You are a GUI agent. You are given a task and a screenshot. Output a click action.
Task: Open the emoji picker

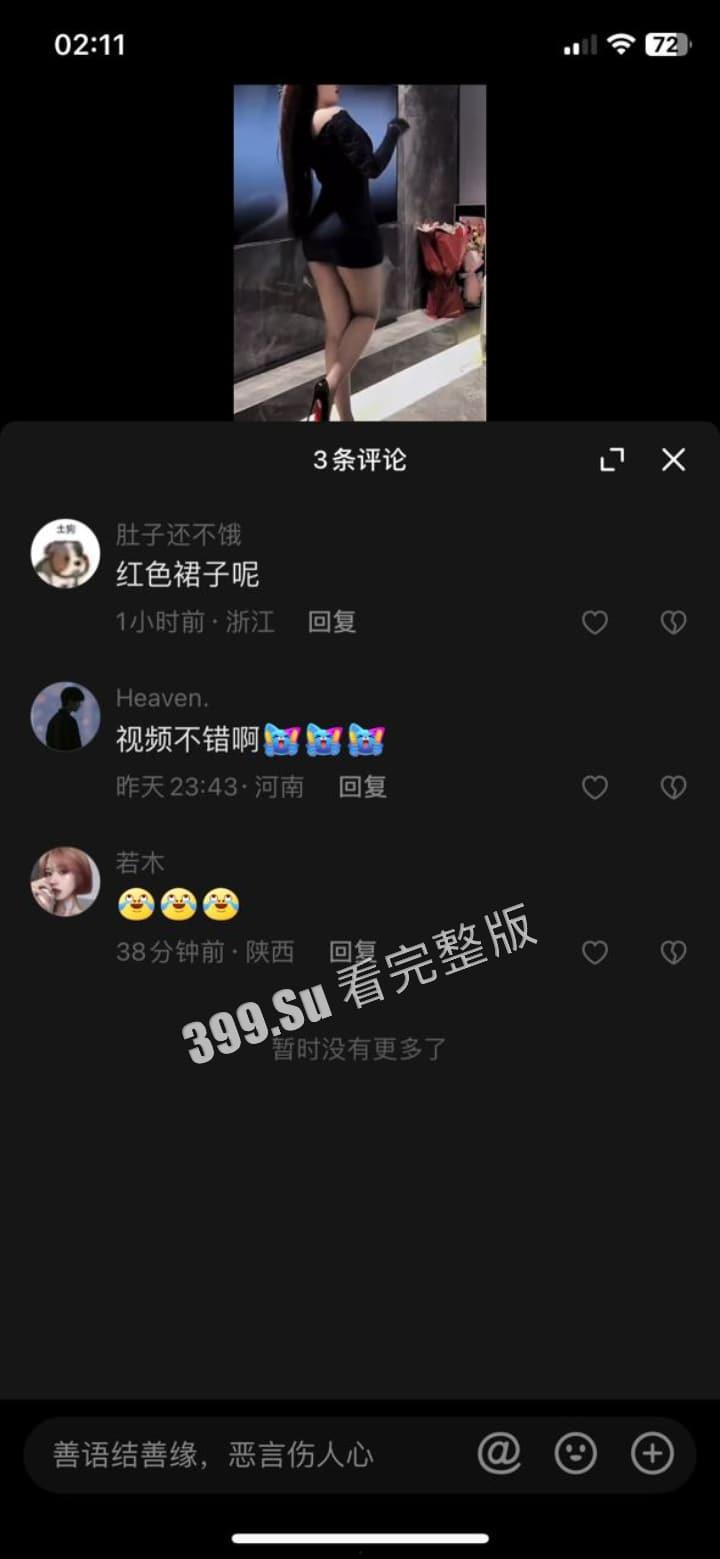(x=576, y=1453)
